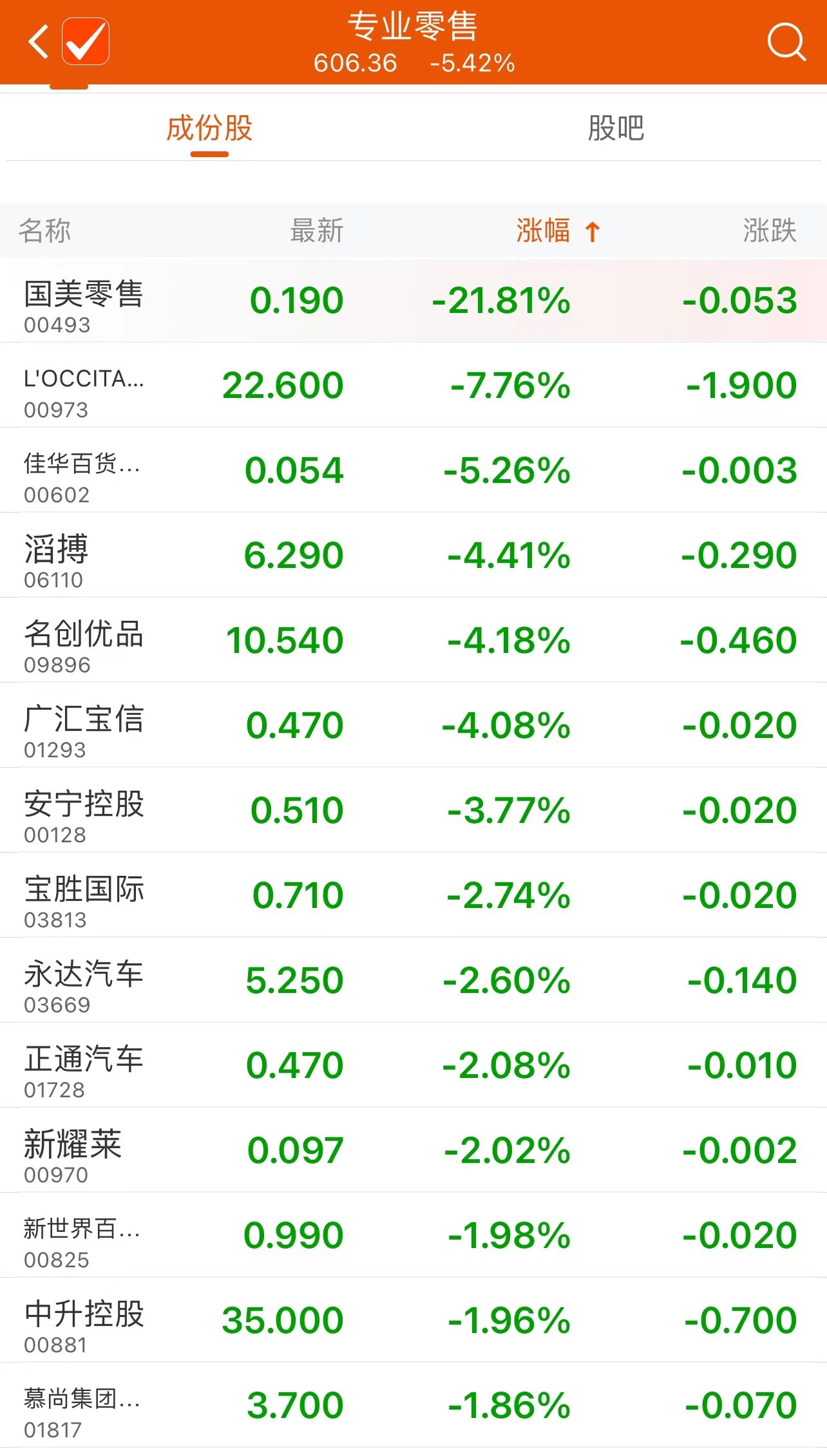Open the search magnifier icon
This screenshot has height=1456, width=827.
[x=786, y=43]
